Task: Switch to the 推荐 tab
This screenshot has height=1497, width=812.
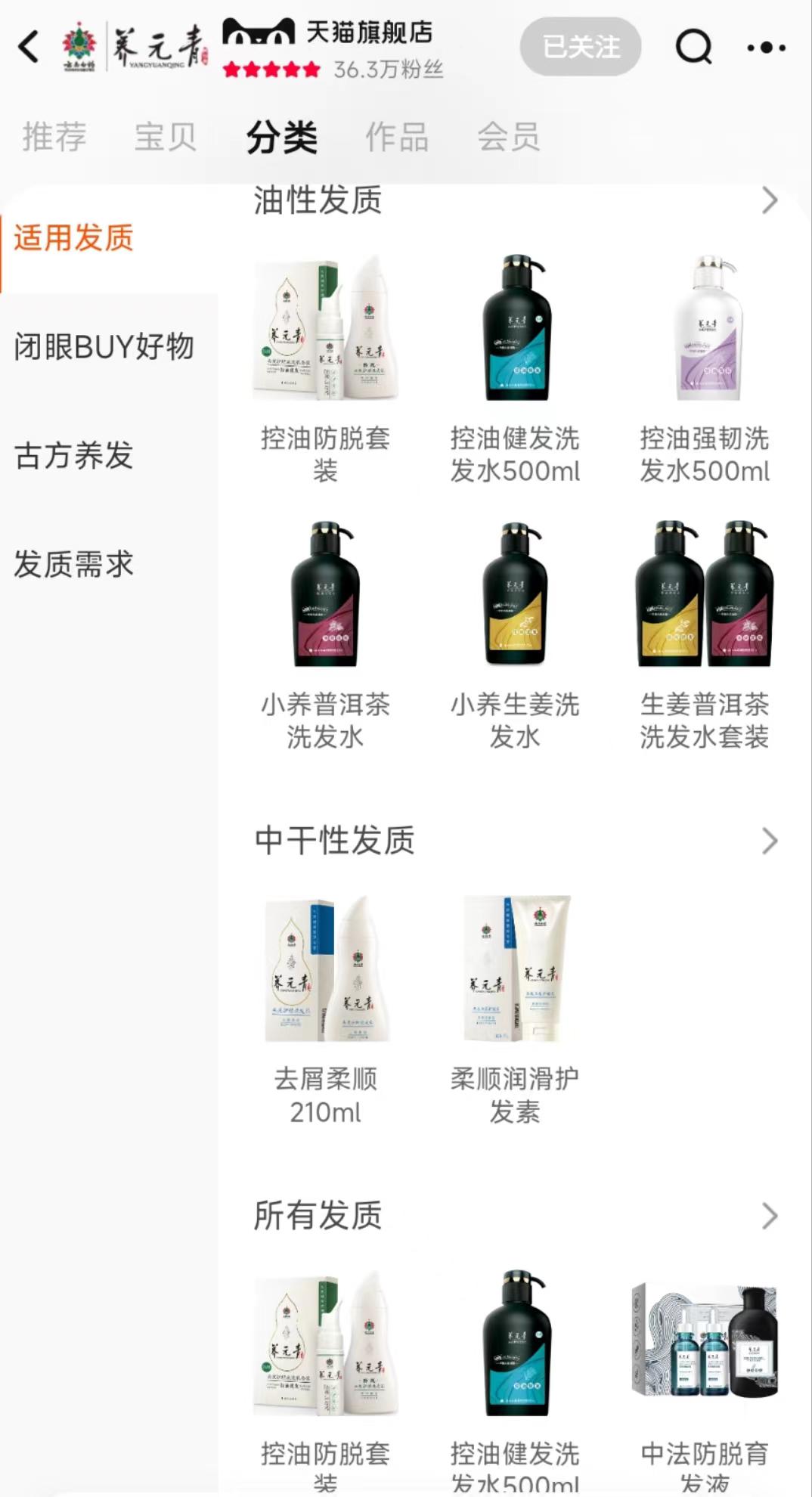Action: point(54,137)
